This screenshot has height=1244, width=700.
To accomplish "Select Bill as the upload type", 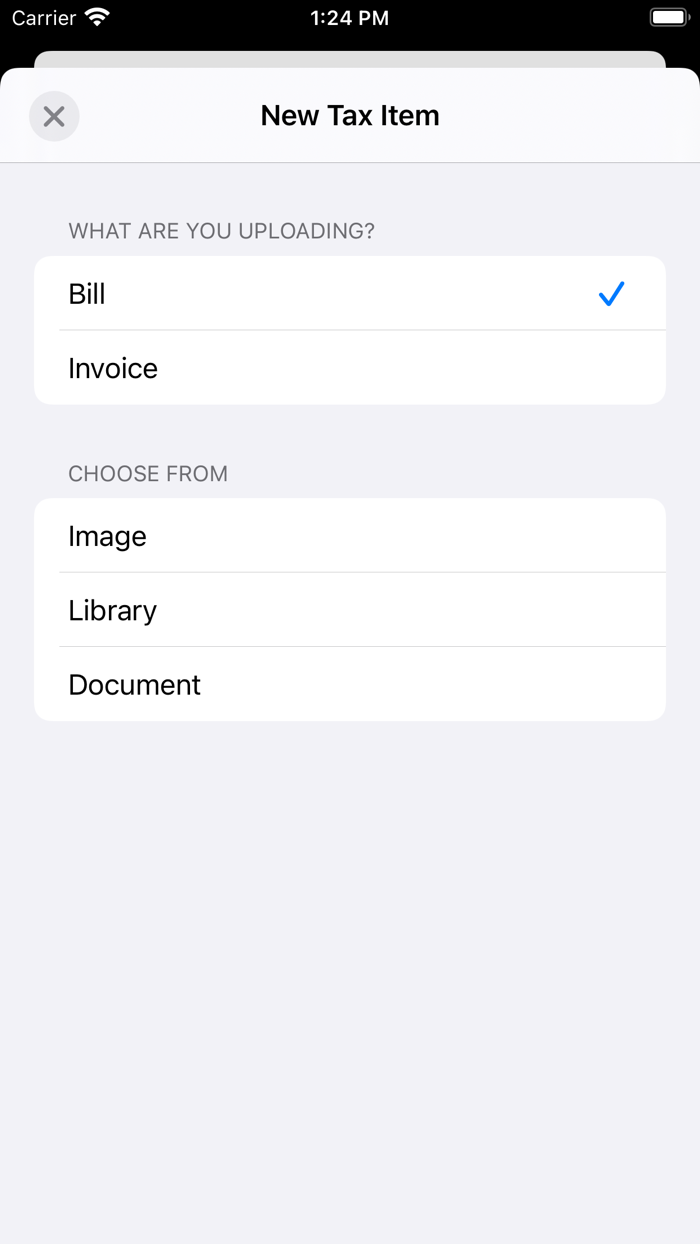I will point(350,293).
